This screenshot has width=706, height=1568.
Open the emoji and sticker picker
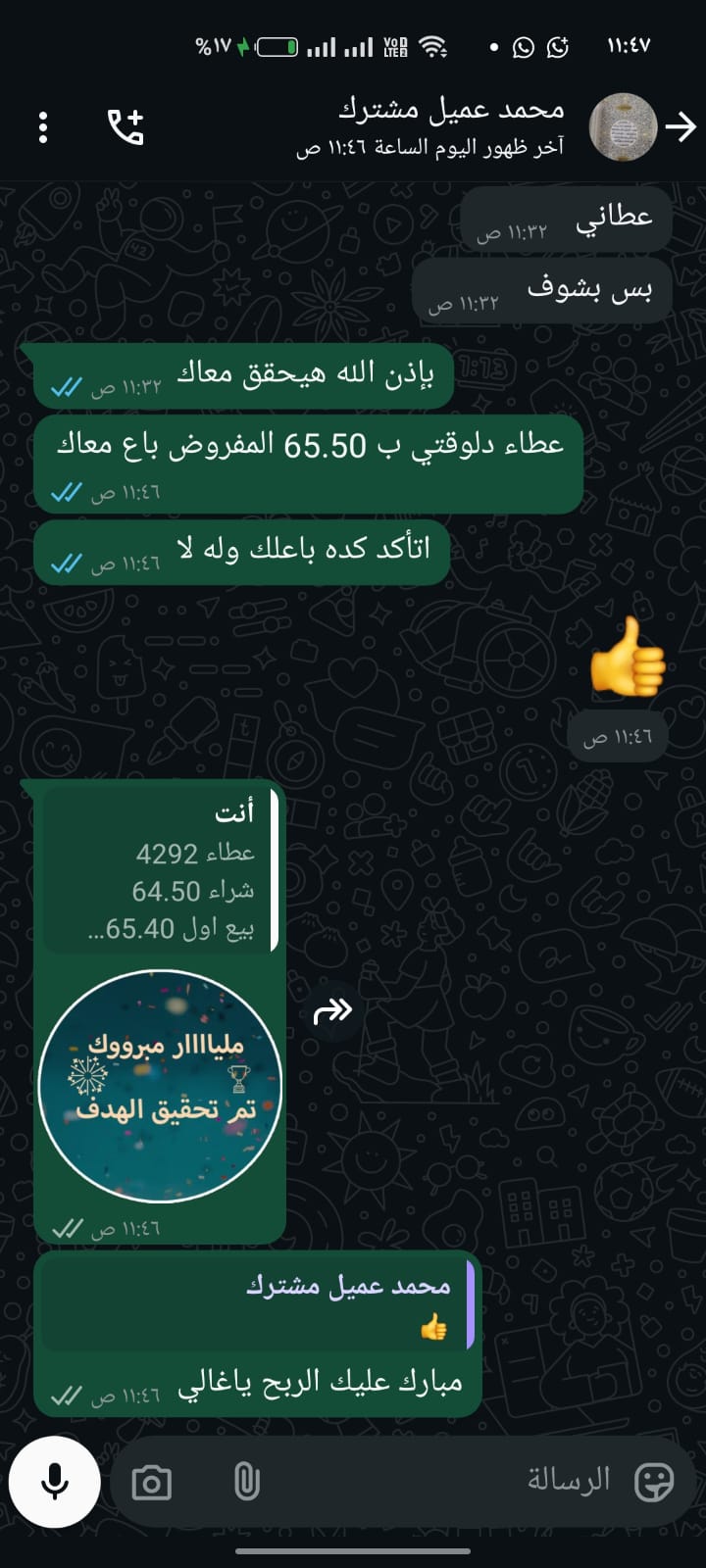coord(654,1482)
